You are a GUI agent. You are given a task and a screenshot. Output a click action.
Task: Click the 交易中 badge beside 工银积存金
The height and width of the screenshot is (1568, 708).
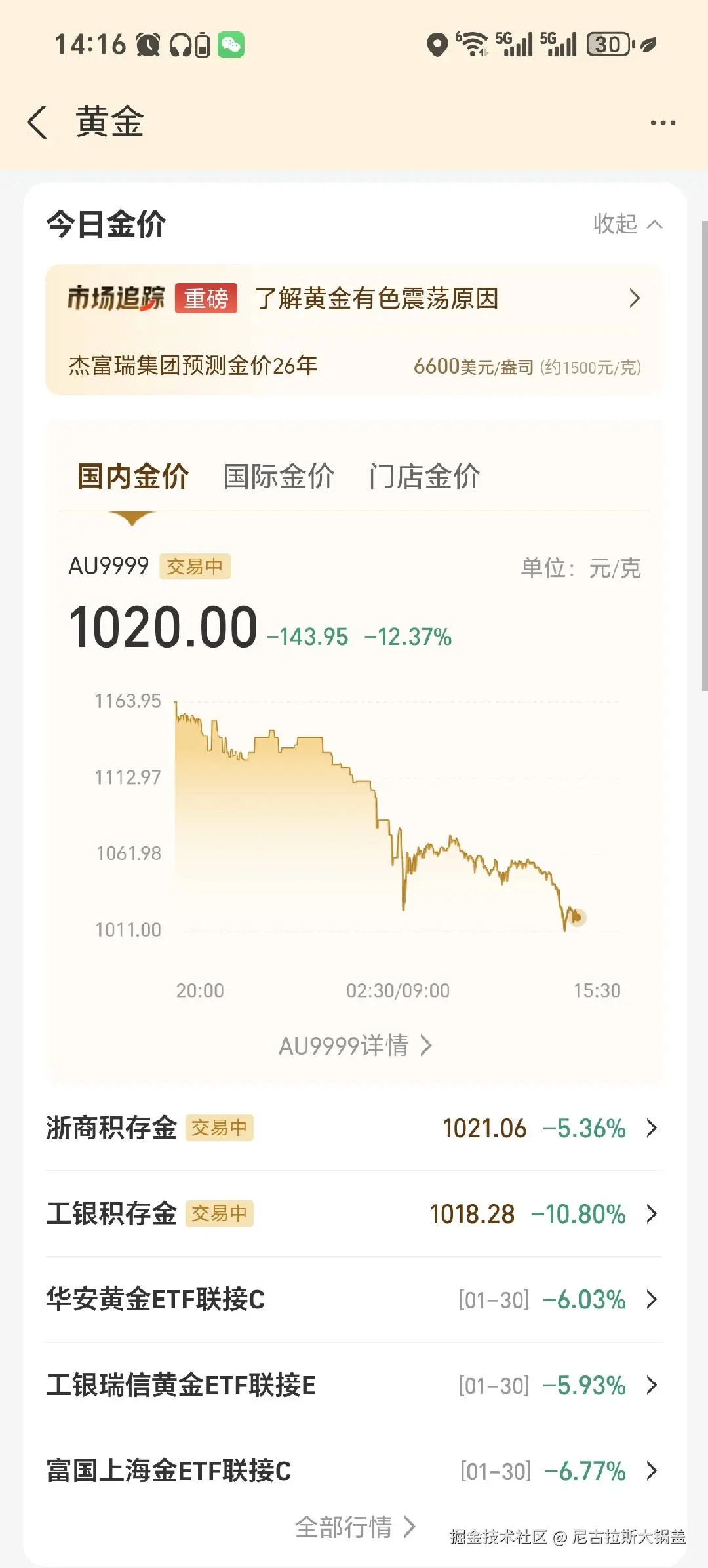click(221, 1214)
